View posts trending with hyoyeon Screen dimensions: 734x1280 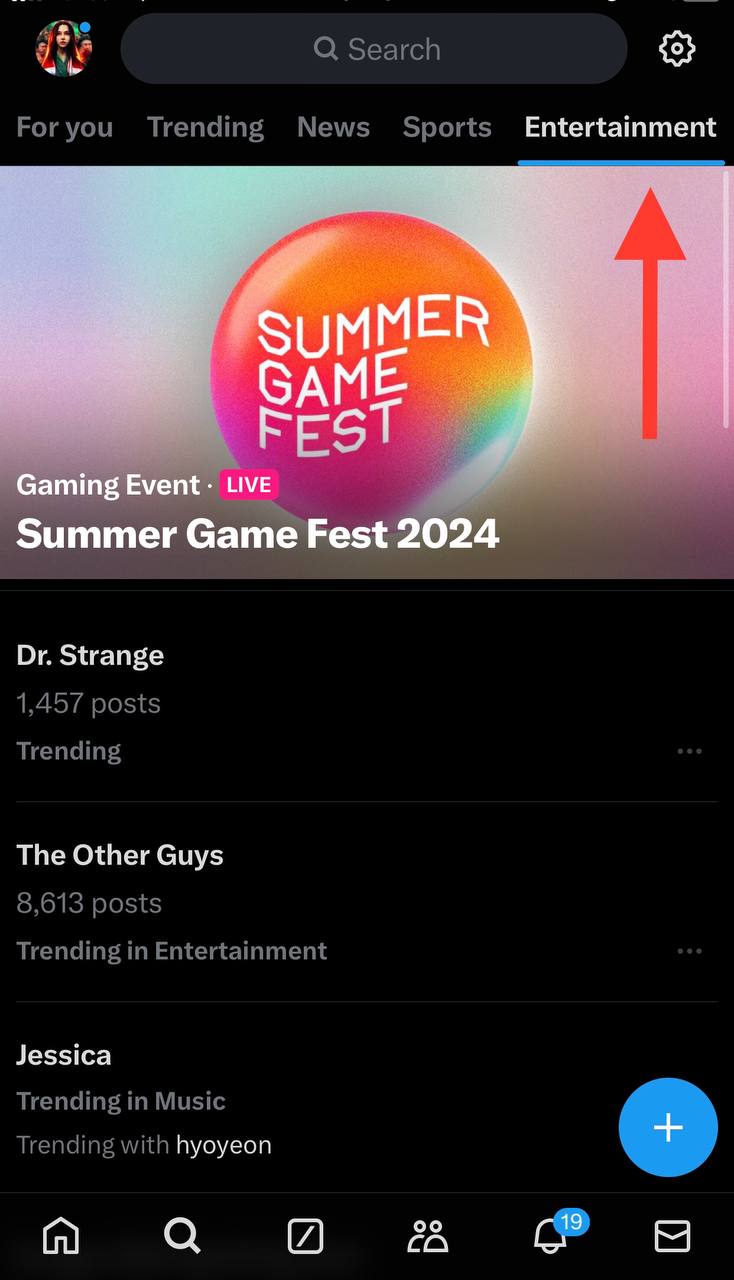[223, 1145]
